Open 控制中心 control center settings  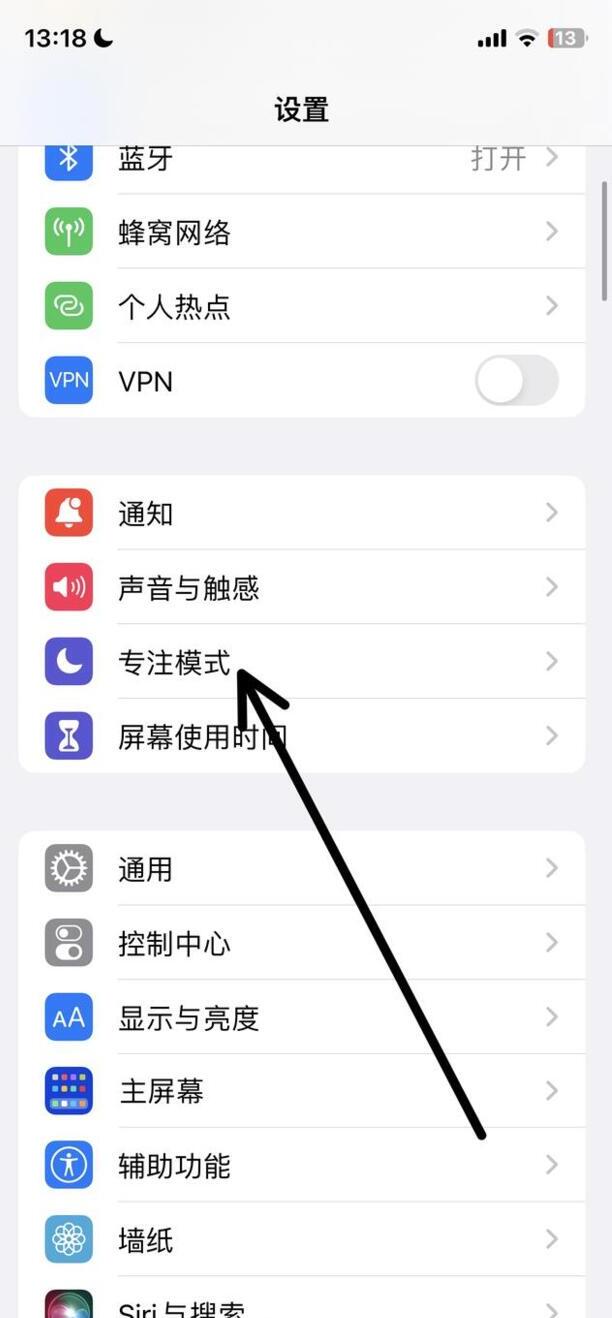(x=302, y=943)
